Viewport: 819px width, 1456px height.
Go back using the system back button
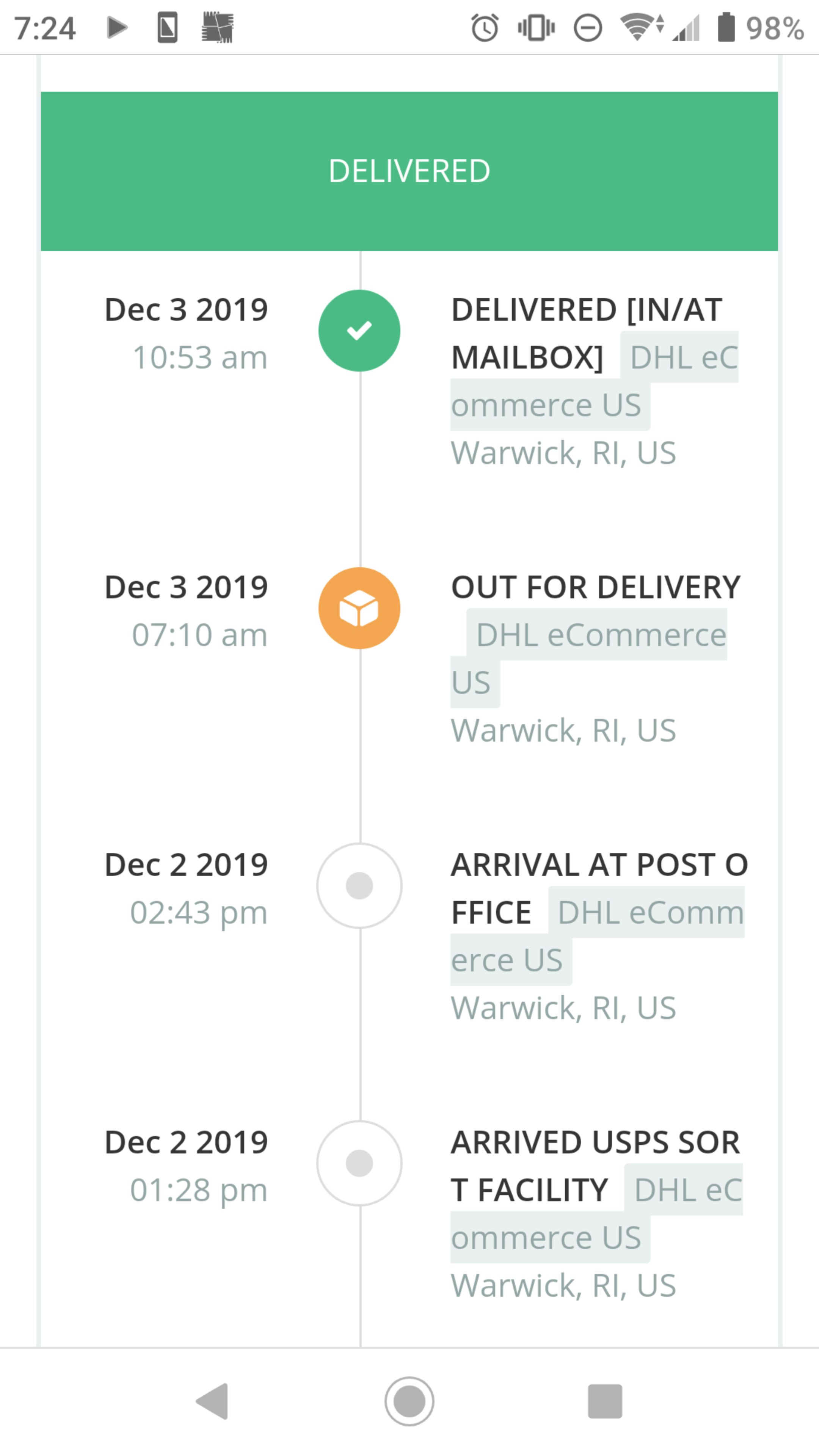click(212, 1401)
